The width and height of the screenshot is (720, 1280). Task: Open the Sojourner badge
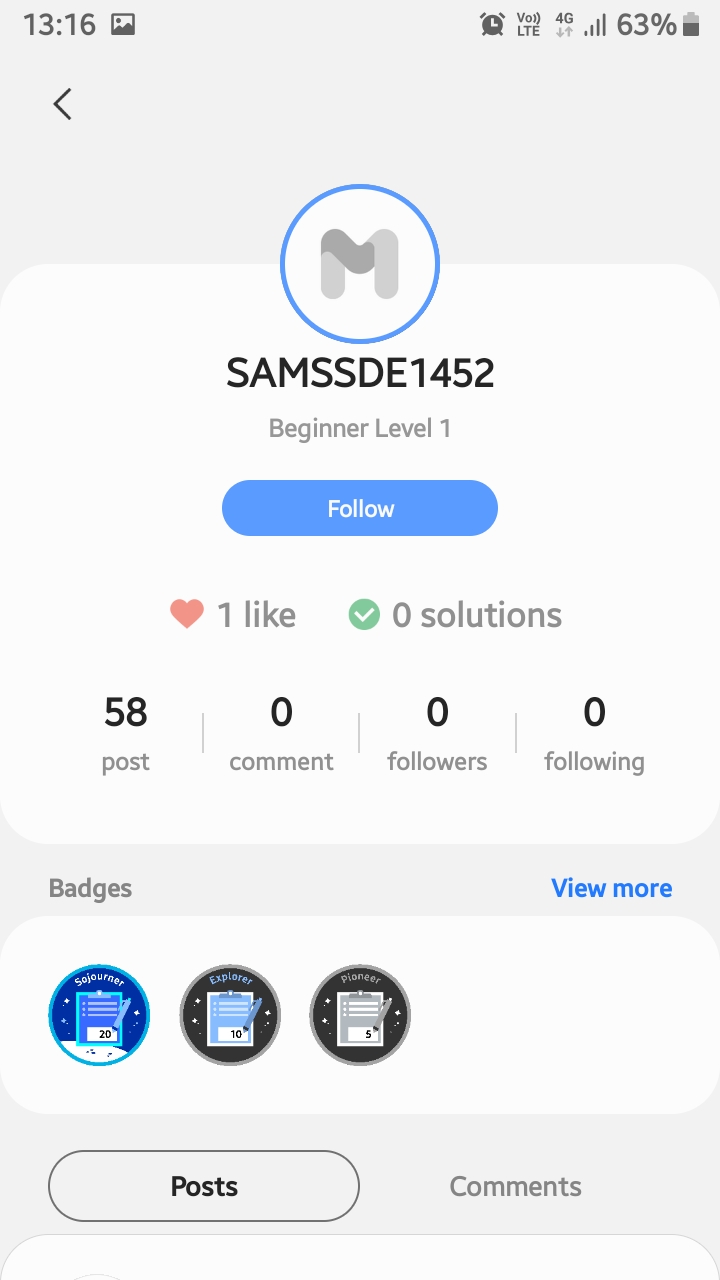click(x=99, y=1015)
